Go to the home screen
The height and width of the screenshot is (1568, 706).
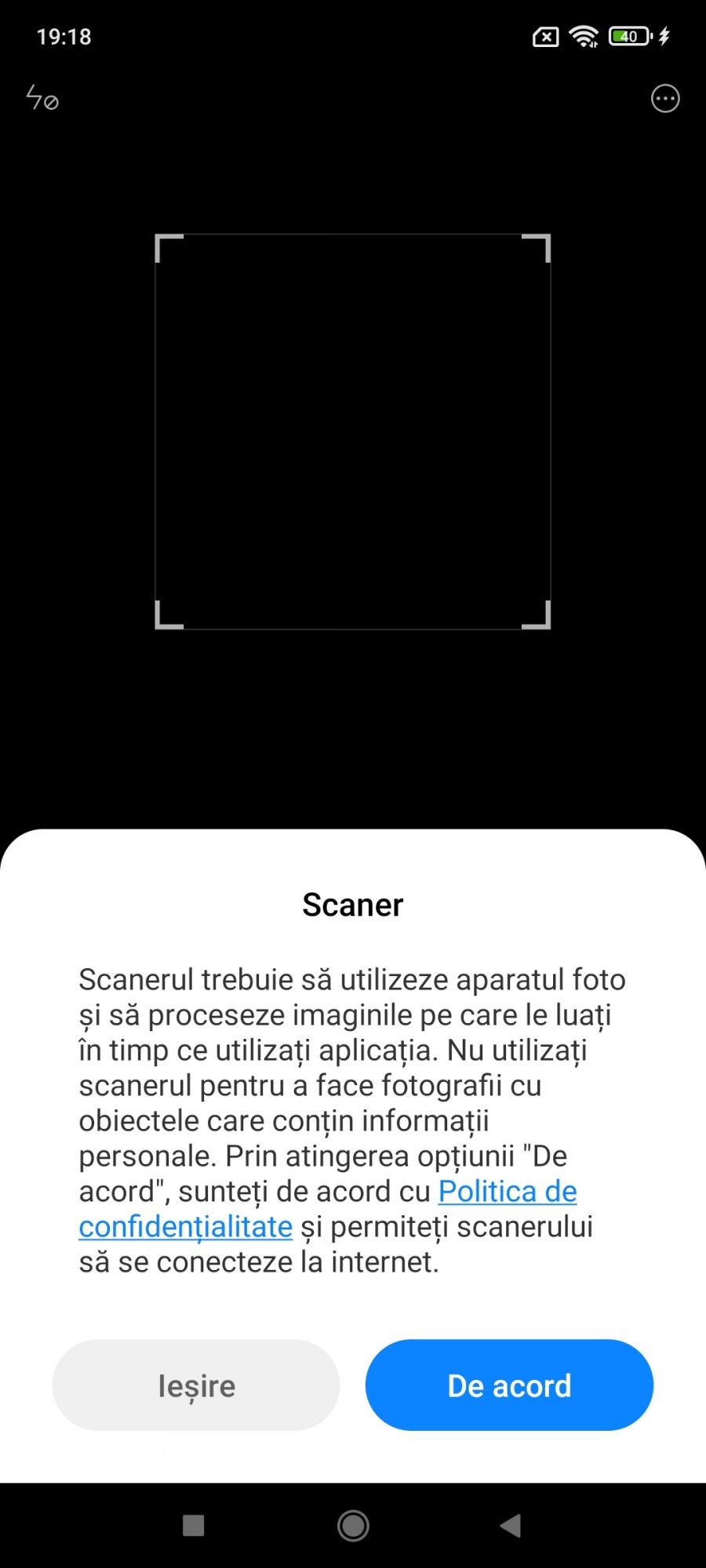pos(353,1525)
